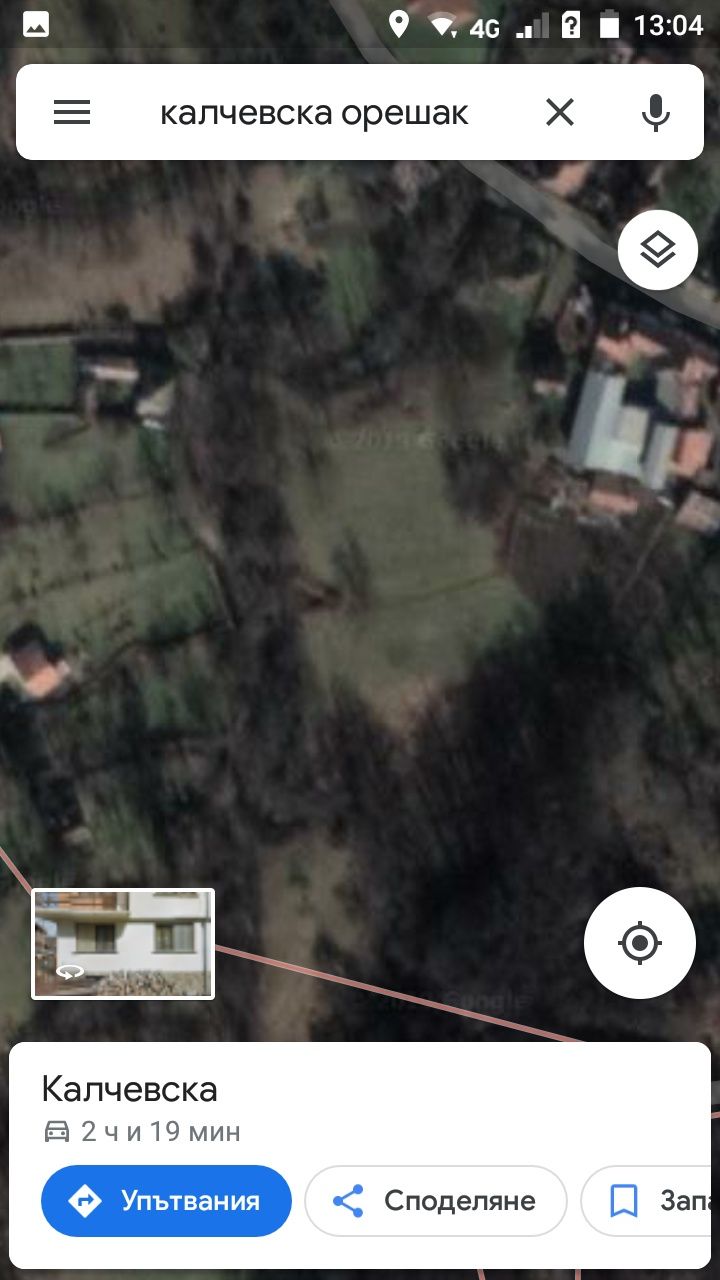Open the map layers selector
Image resolution: width=720 pixels, height=1280 pixels.
(657, 251)
